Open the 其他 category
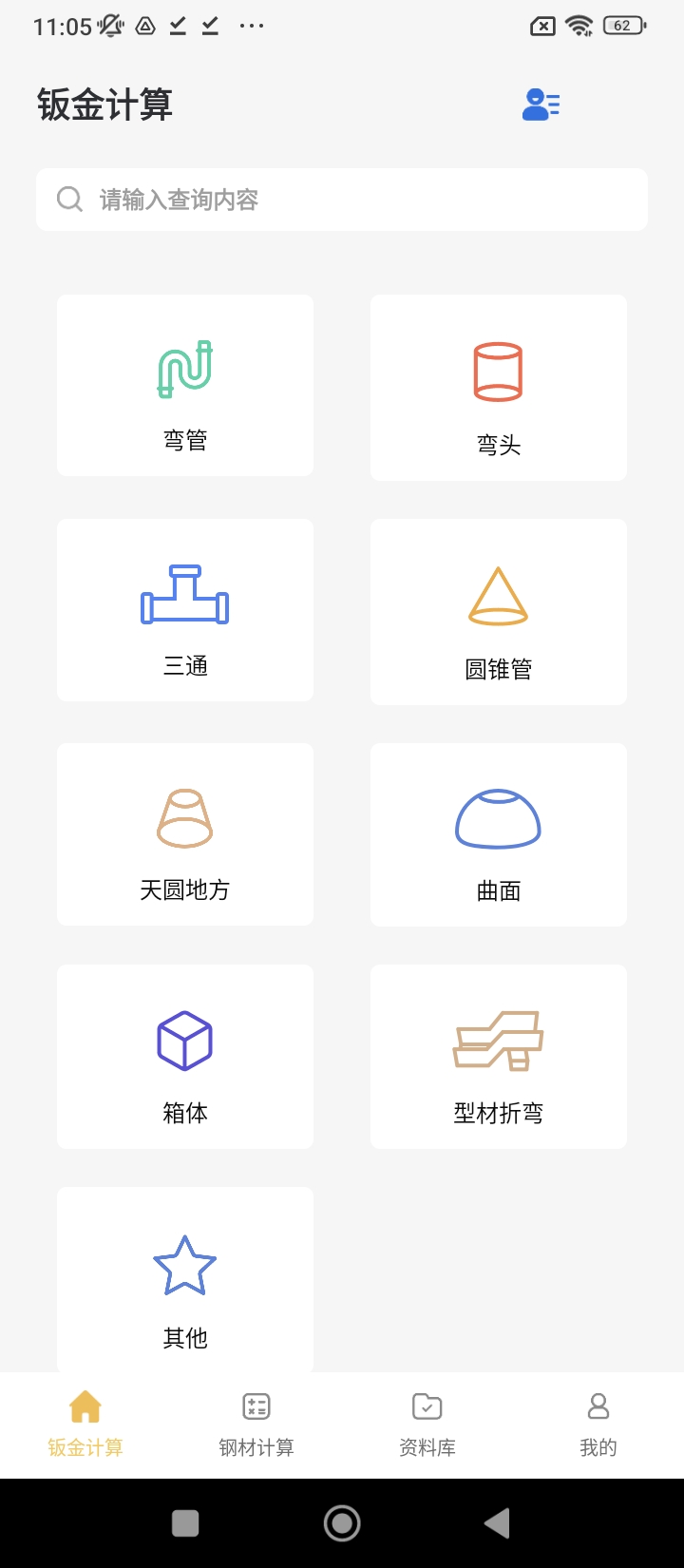This screenshot has height=1568, width=684. pos(185,1279)
